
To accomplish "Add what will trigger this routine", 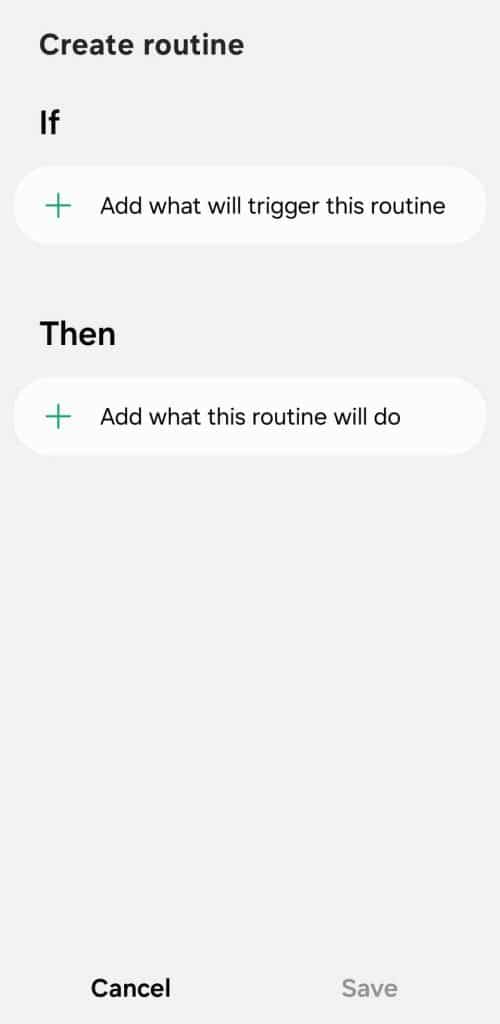I will (249, 206).
